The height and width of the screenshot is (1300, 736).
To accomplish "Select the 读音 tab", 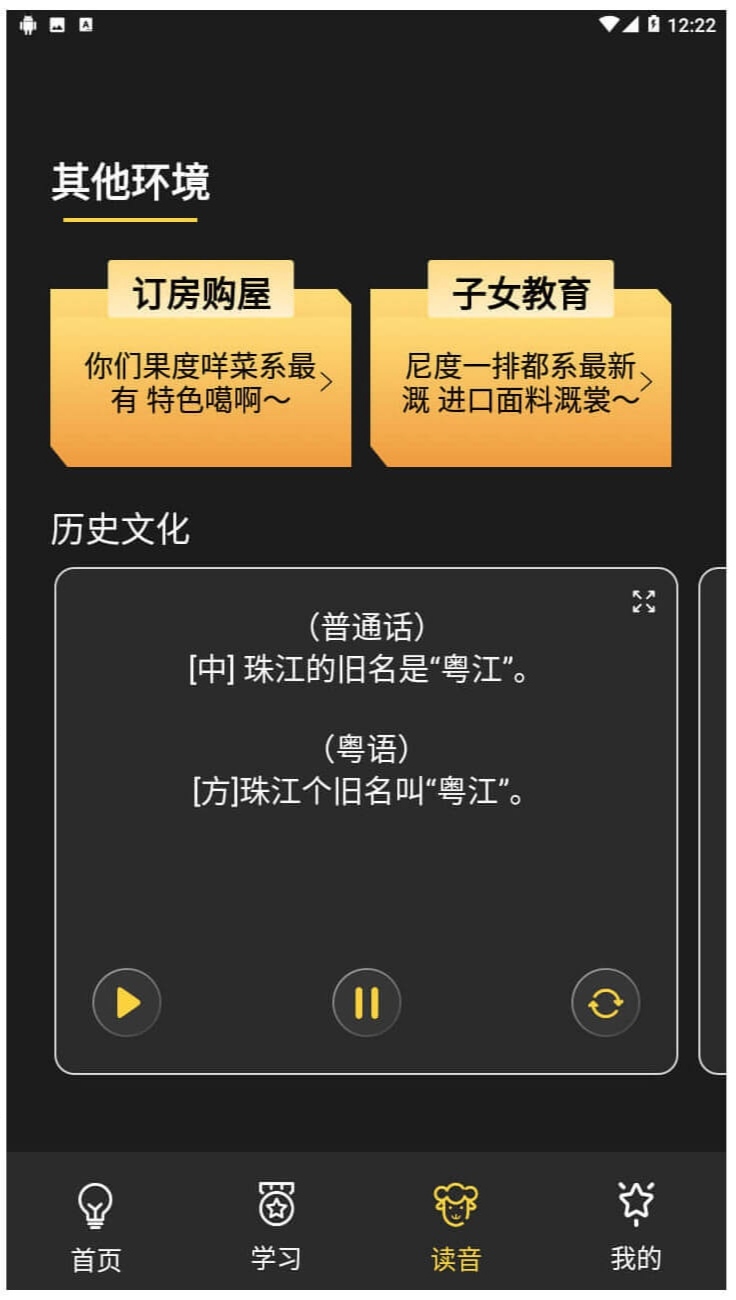I will 456,1226.
